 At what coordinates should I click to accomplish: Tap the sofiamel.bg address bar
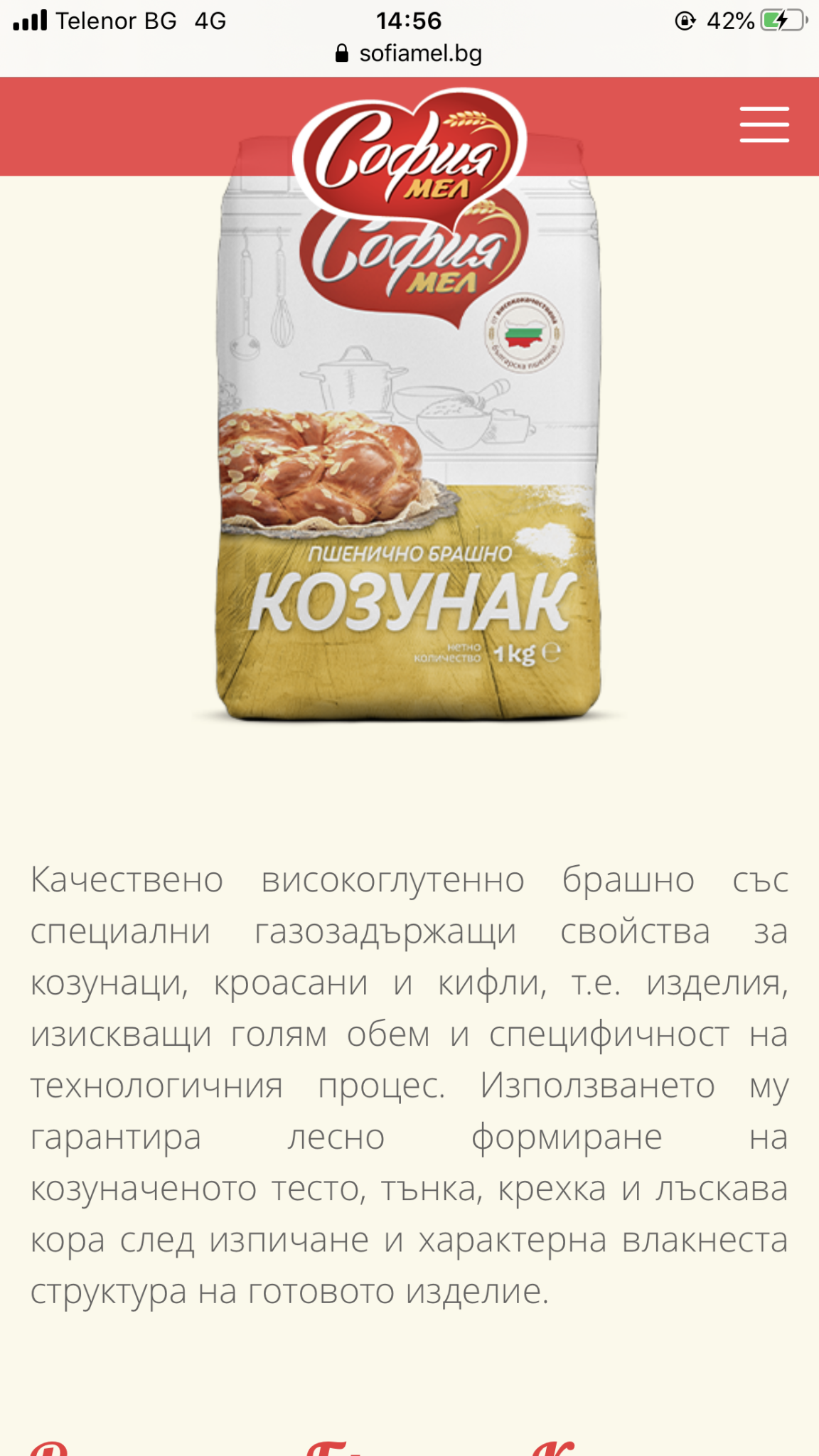tap(409, 53)
